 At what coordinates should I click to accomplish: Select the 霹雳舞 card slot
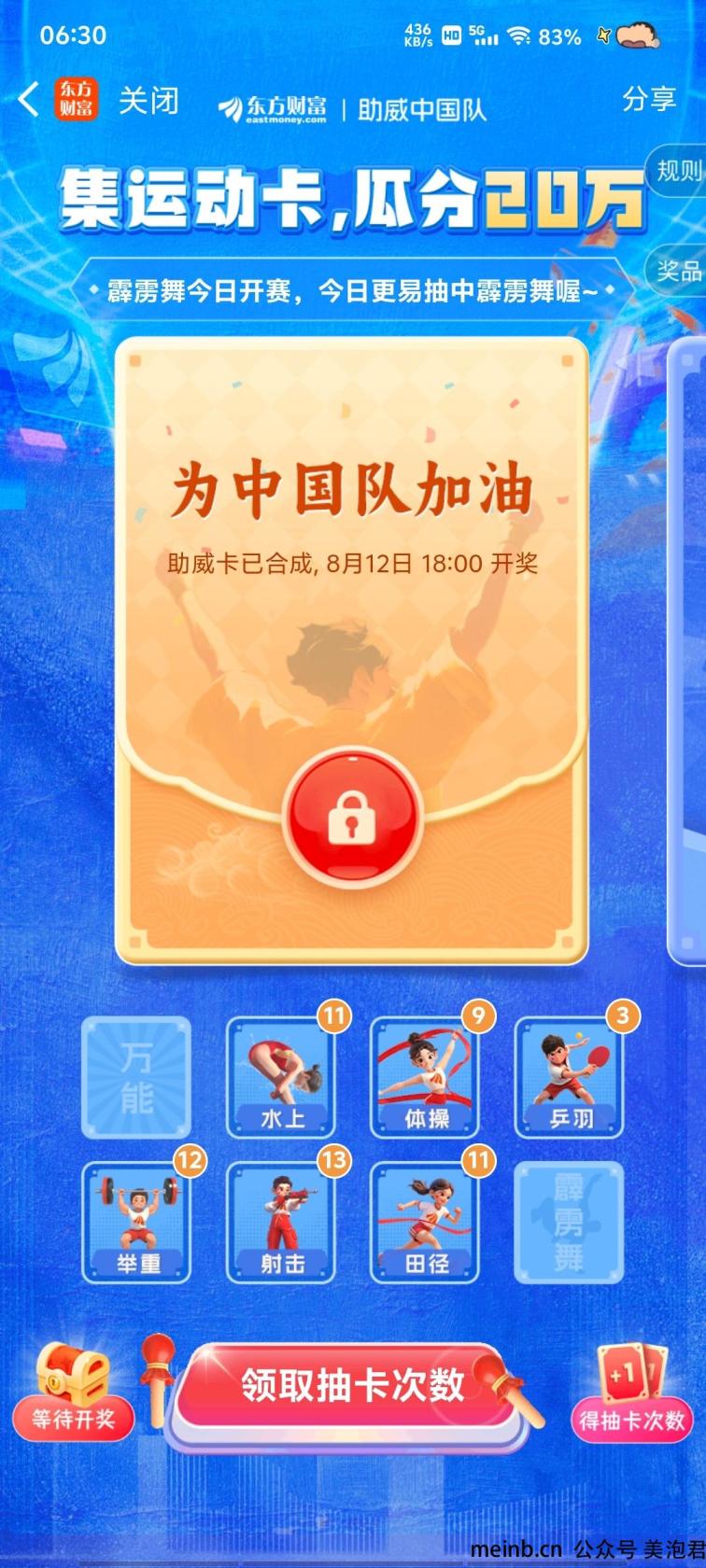(570, 1222)
